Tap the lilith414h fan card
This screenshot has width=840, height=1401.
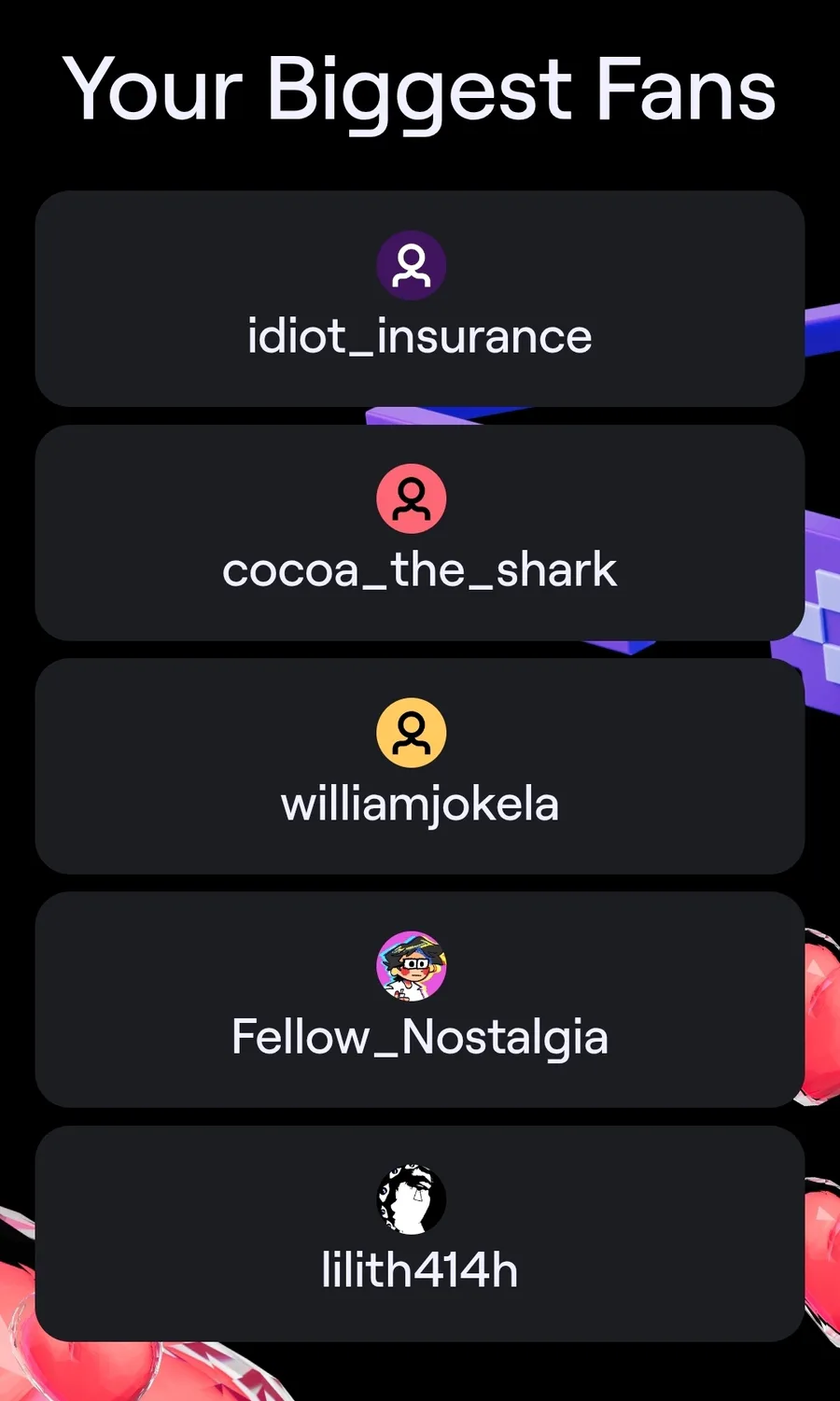[x=419, y=1233]
